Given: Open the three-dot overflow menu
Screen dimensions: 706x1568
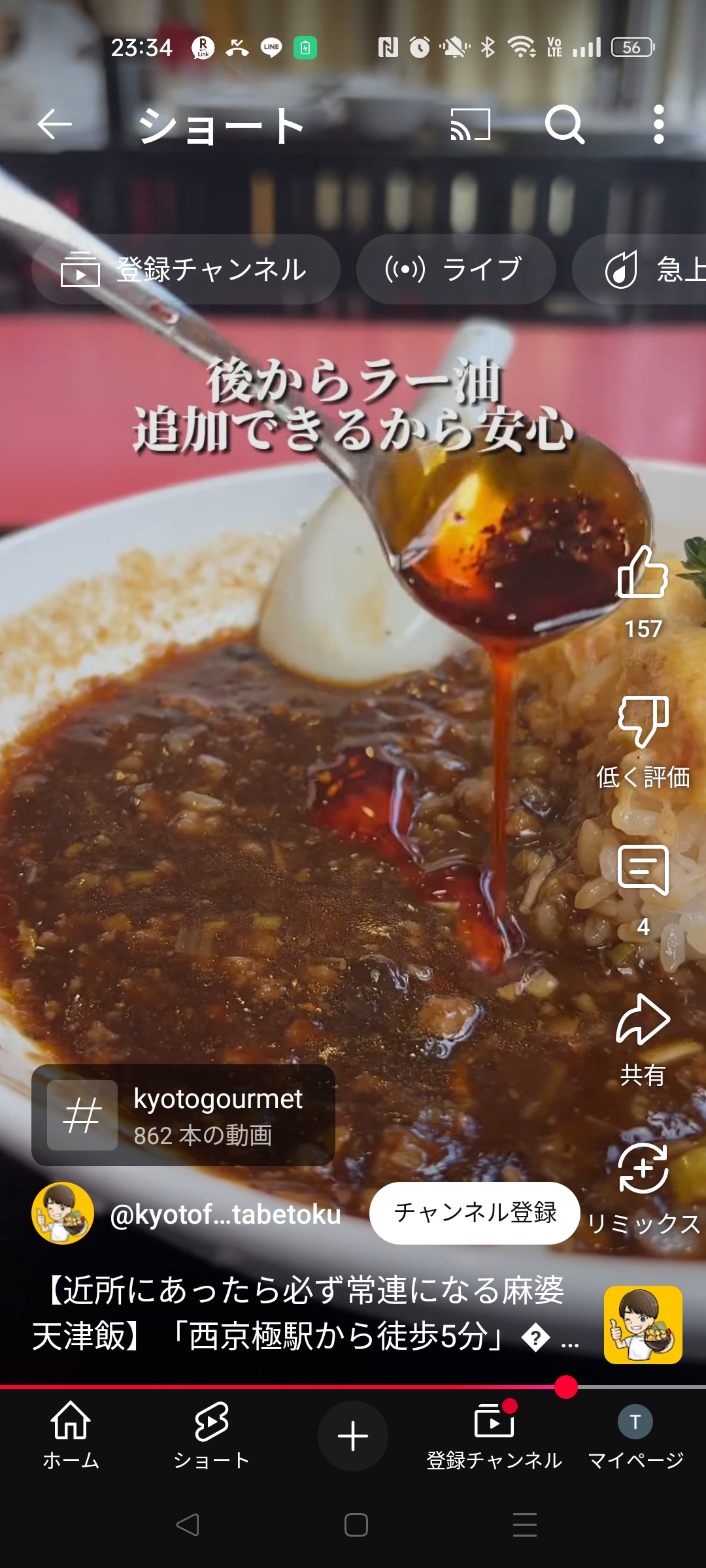Looking at the screenshot, I should [658, 124].
